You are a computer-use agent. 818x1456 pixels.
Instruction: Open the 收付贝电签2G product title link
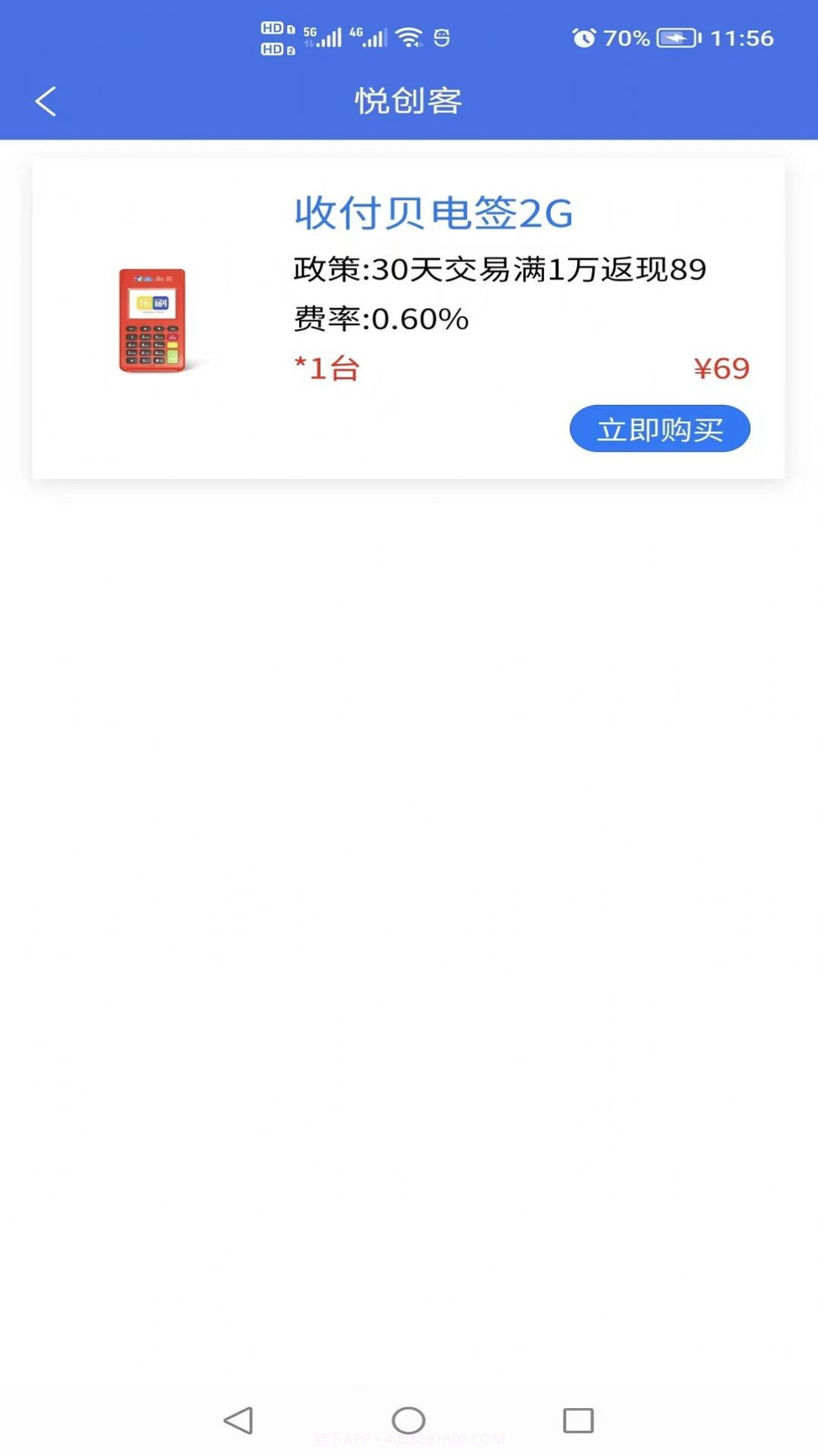coord(430,215)
